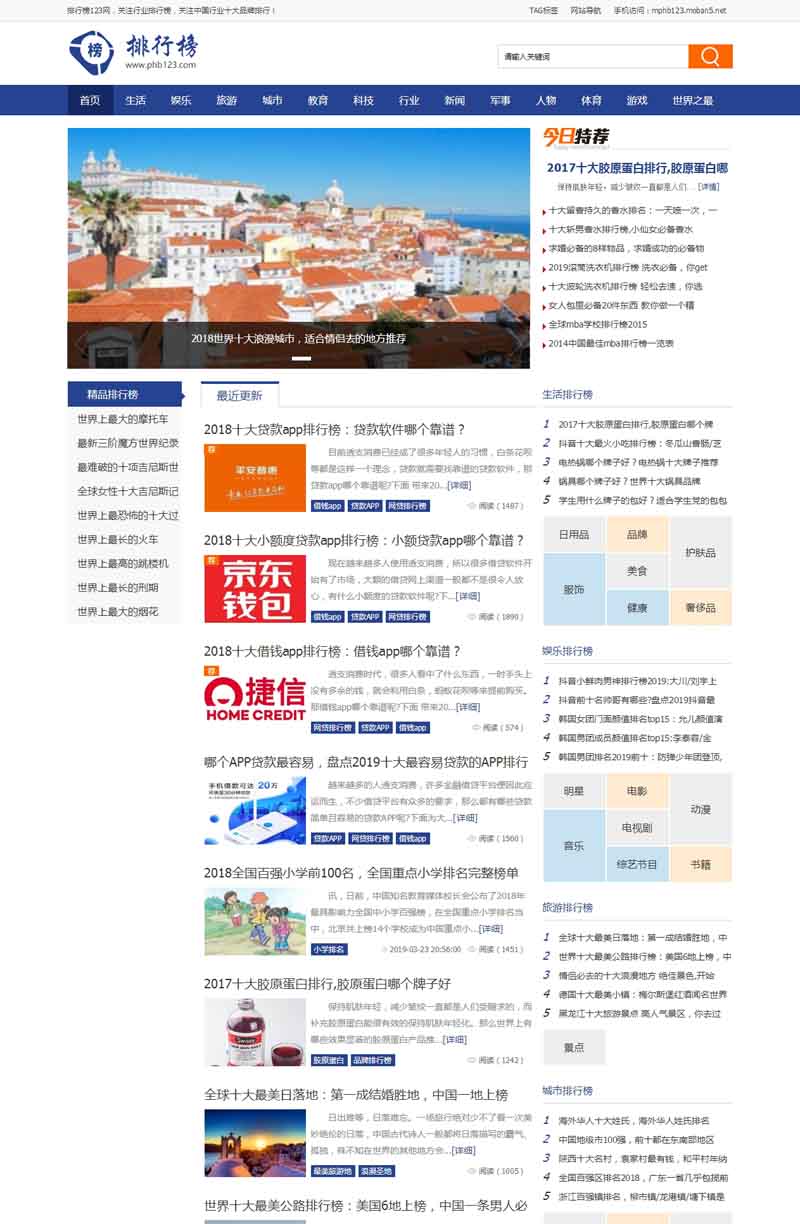Viewport: 800px width, 1224px height.
Task: Open article 2018十大贷款app排行榜
Action: click(334, 429)
